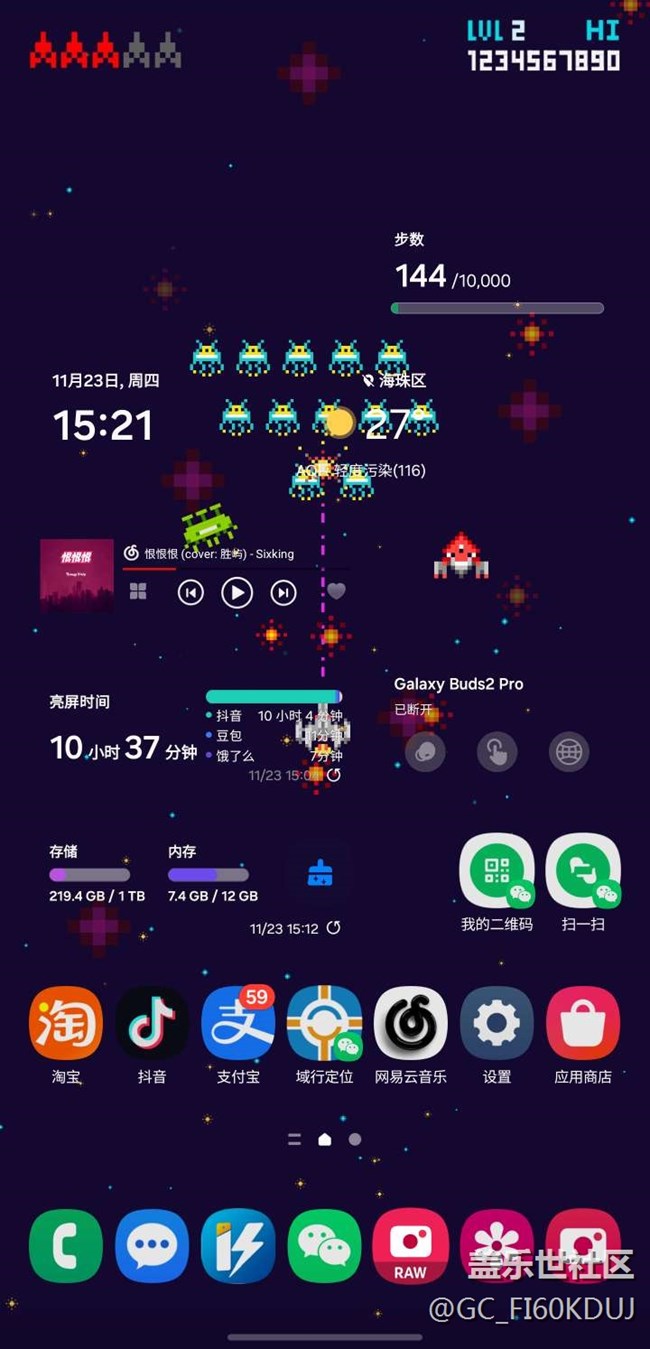Viewport: 650px width, 1349px height.
Task: Like the current song with the heart icon
Action: click(336, 592)
